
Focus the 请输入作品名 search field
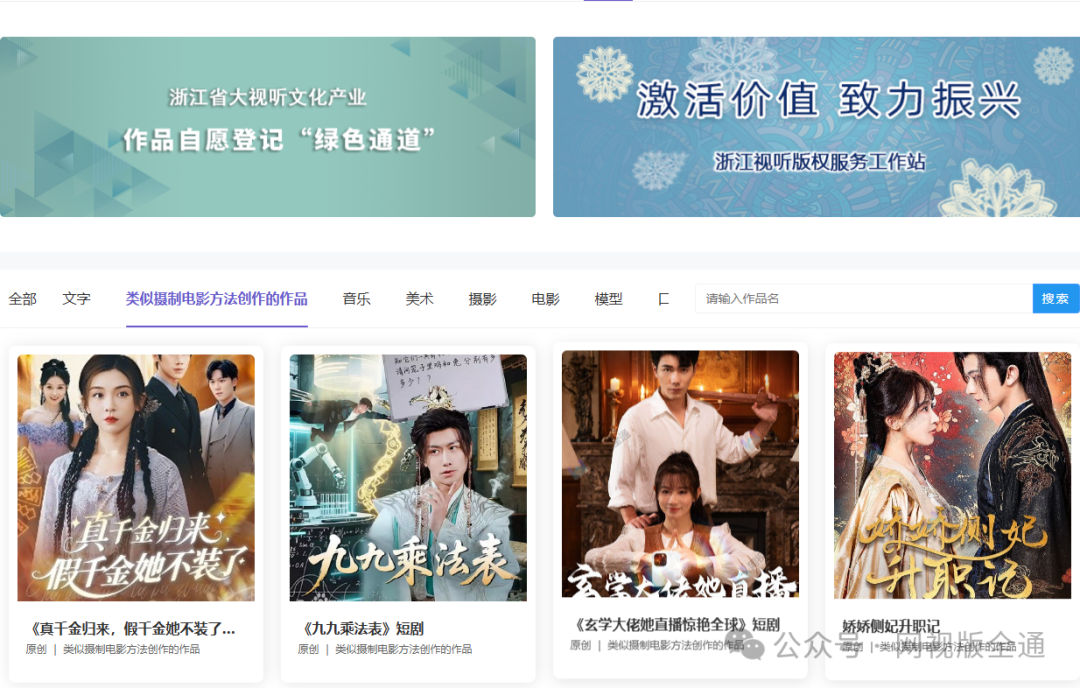pos(862,299)
